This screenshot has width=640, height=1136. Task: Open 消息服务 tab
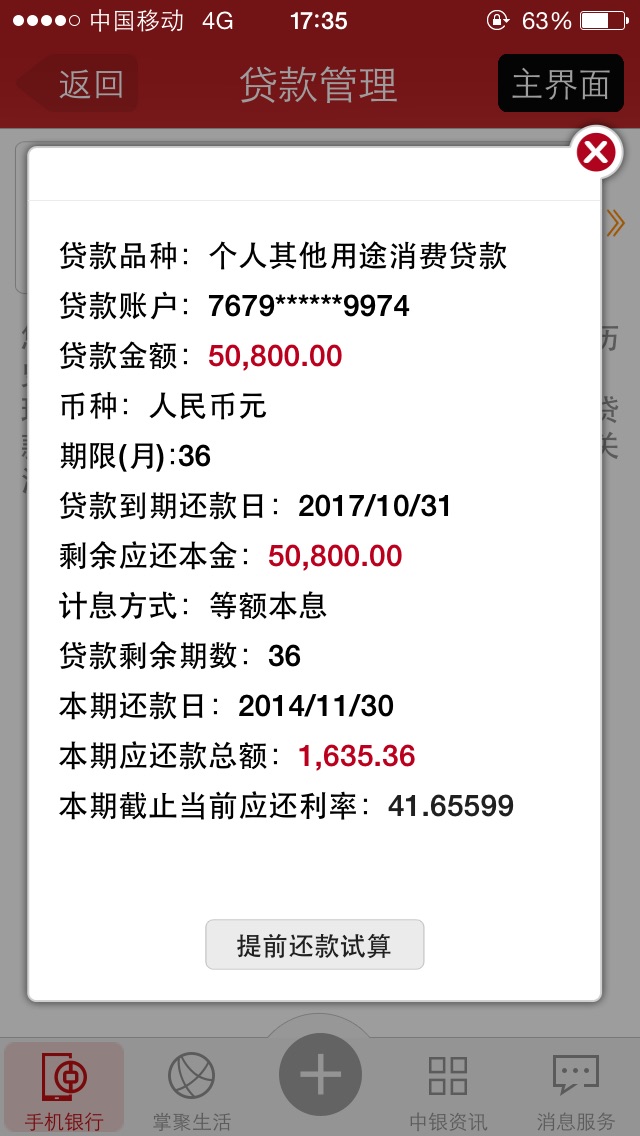click(576, 1088)
